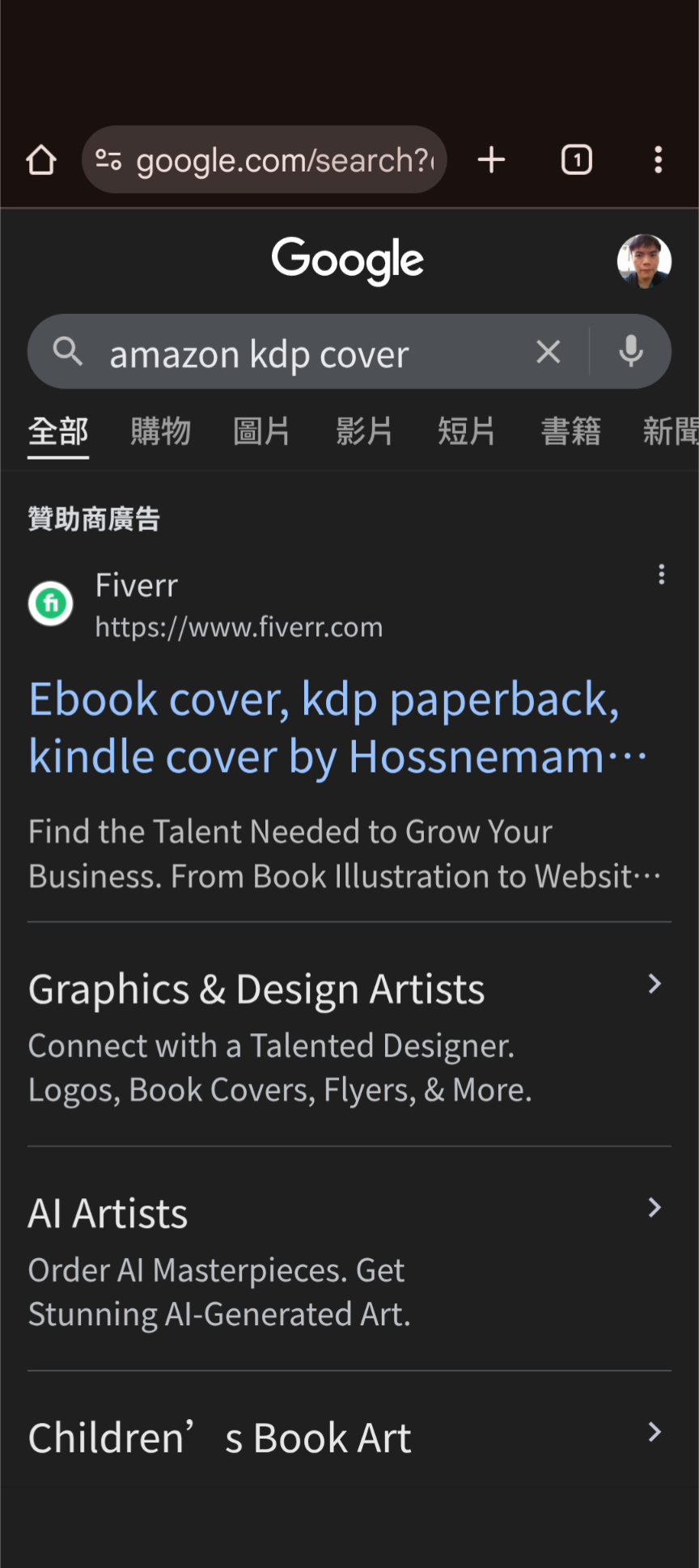Open the Chrome overflow menu

[x=658, y=160]
